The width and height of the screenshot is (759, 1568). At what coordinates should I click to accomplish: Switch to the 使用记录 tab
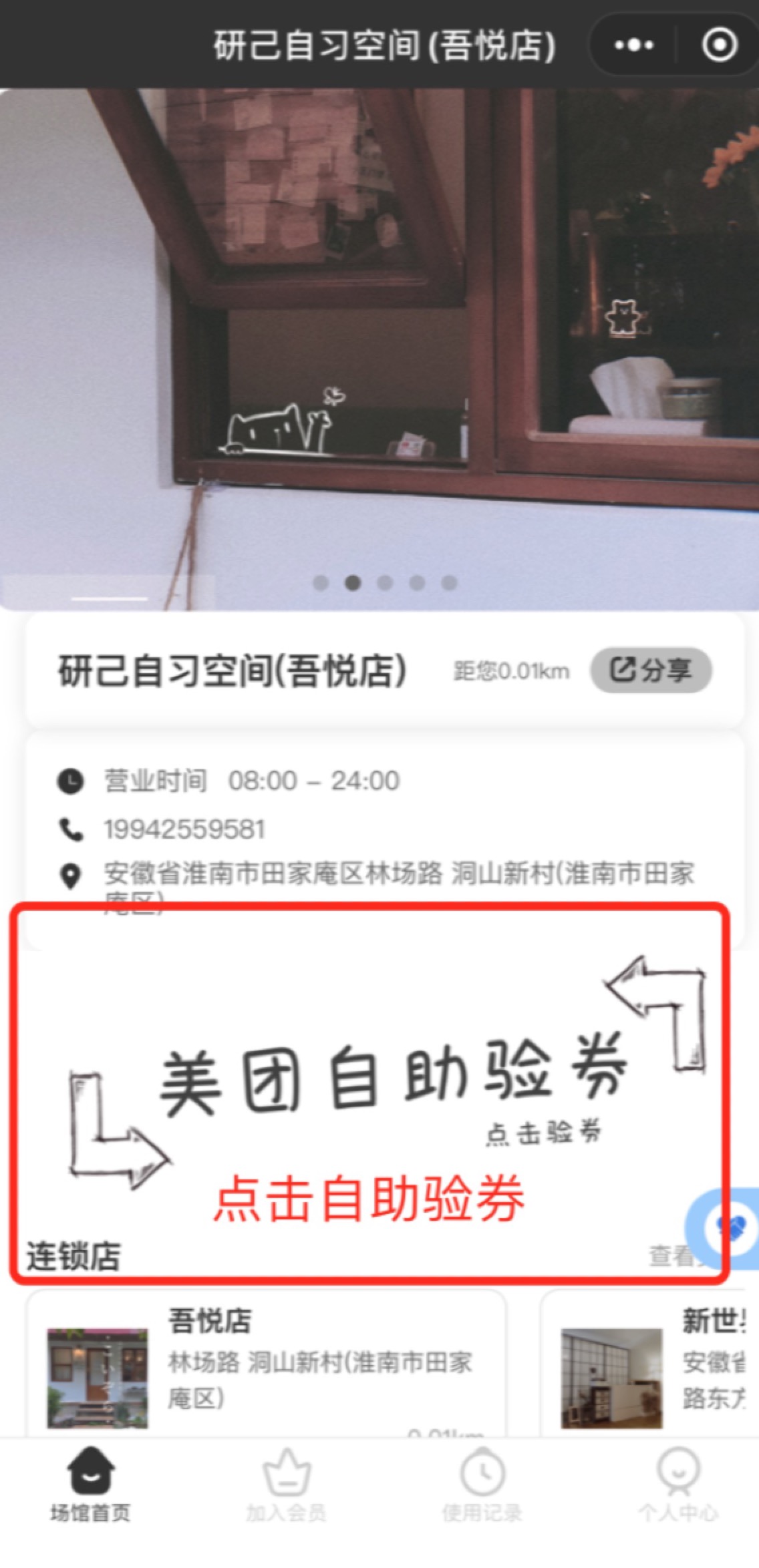click(x=482, y=1484)
